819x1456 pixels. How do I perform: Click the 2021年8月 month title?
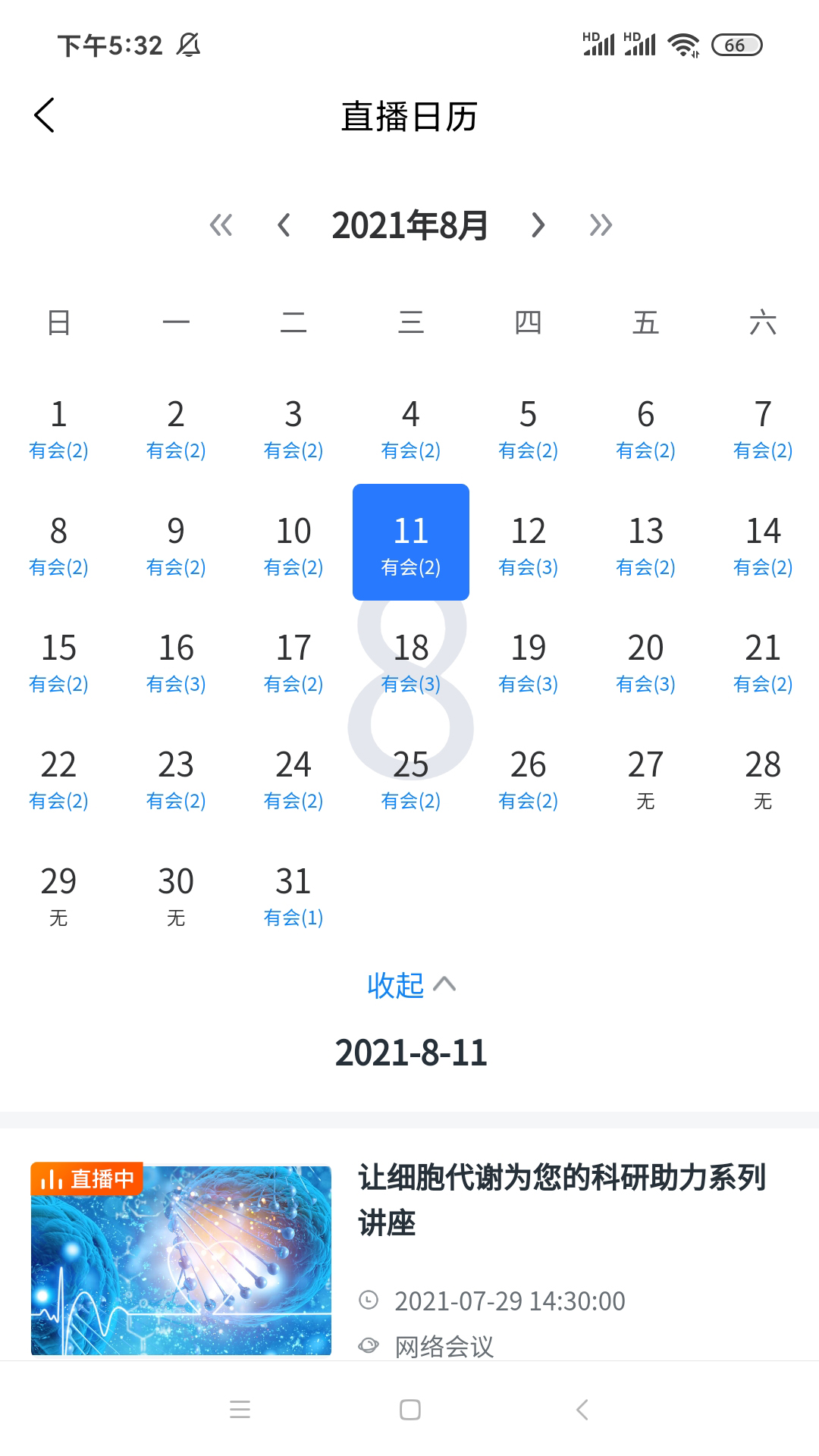(x=410, y=225)
